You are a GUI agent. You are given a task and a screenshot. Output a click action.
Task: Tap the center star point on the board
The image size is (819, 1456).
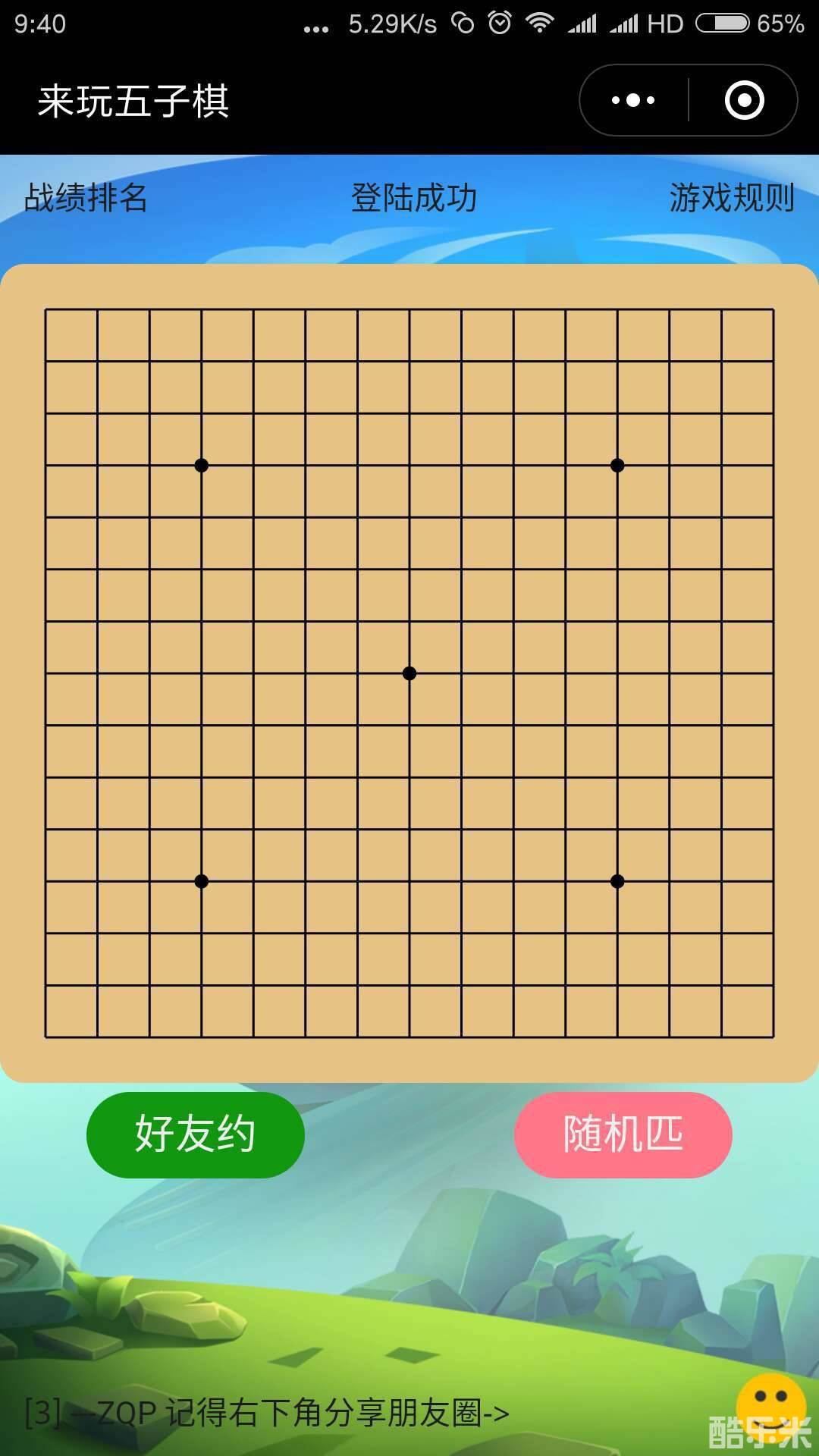point(409,672)
